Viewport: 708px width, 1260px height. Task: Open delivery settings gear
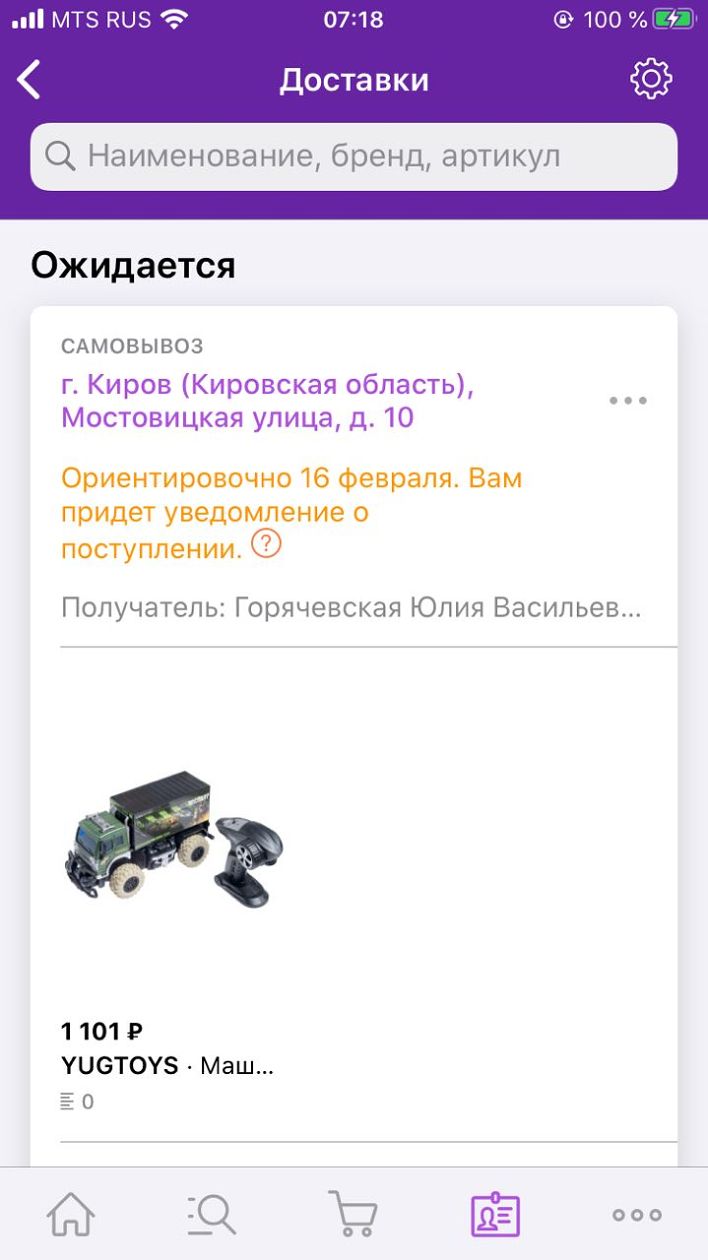coord(651,79)
